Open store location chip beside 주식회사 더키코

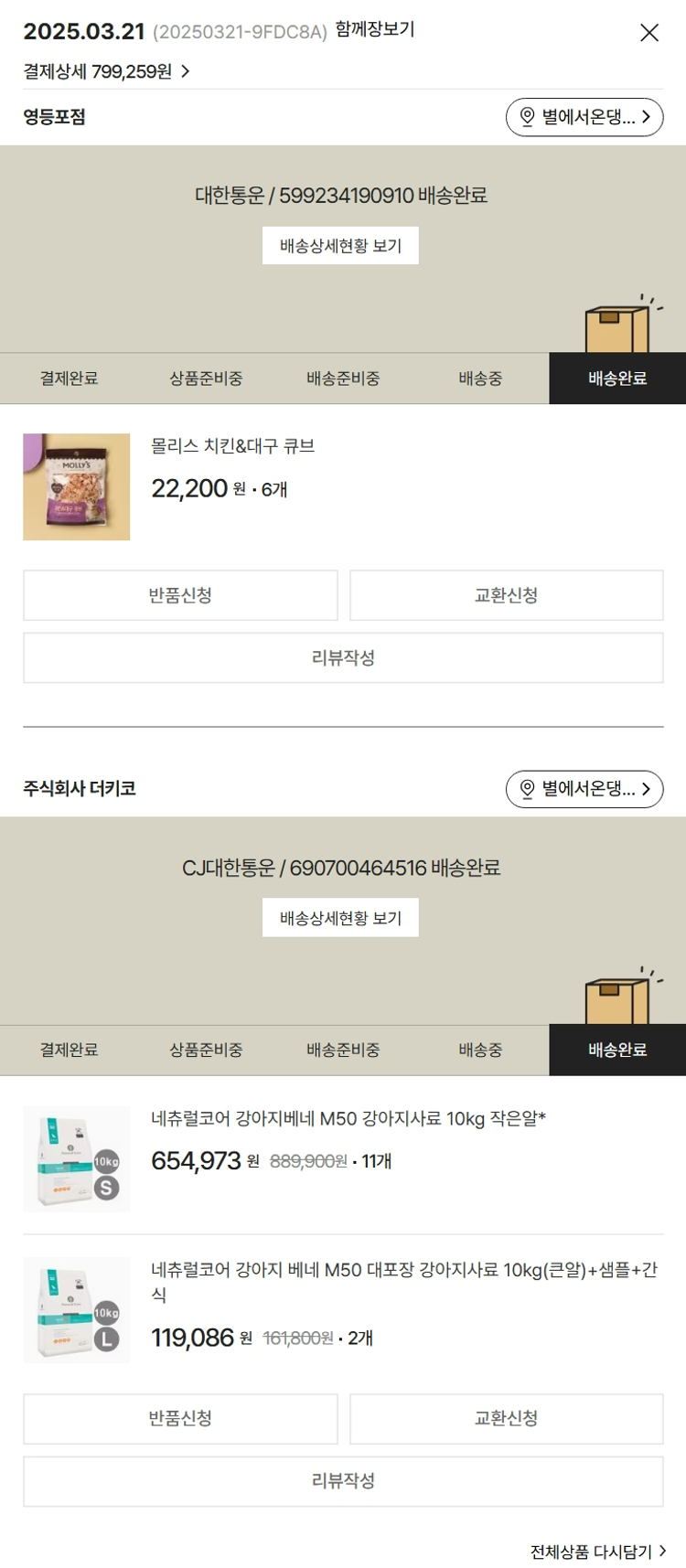(x=584, y=789)
